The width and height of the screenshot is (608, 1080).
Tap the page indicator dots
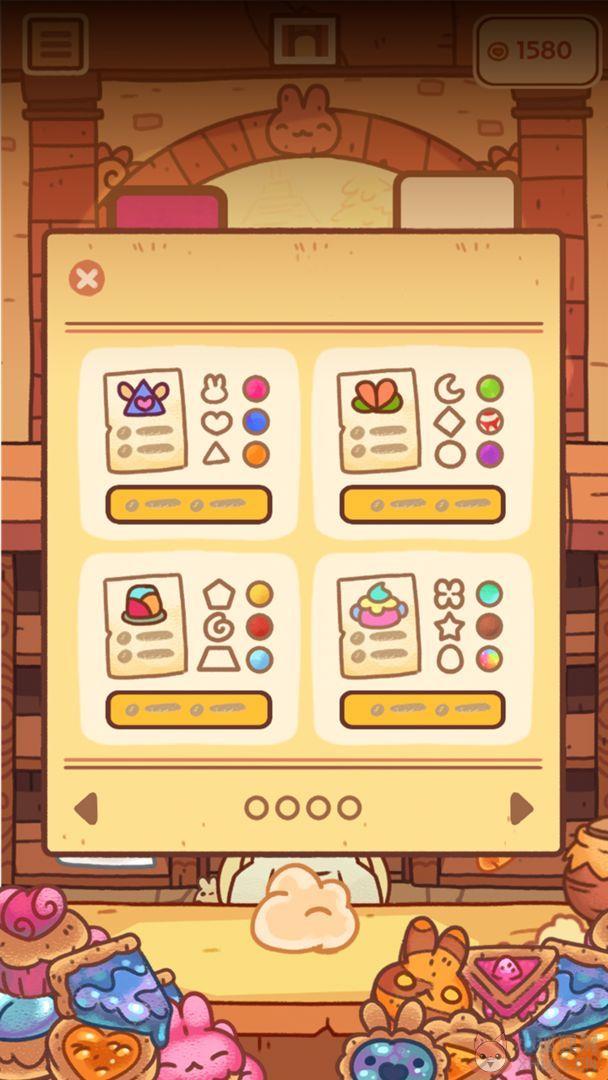point(303,807)
